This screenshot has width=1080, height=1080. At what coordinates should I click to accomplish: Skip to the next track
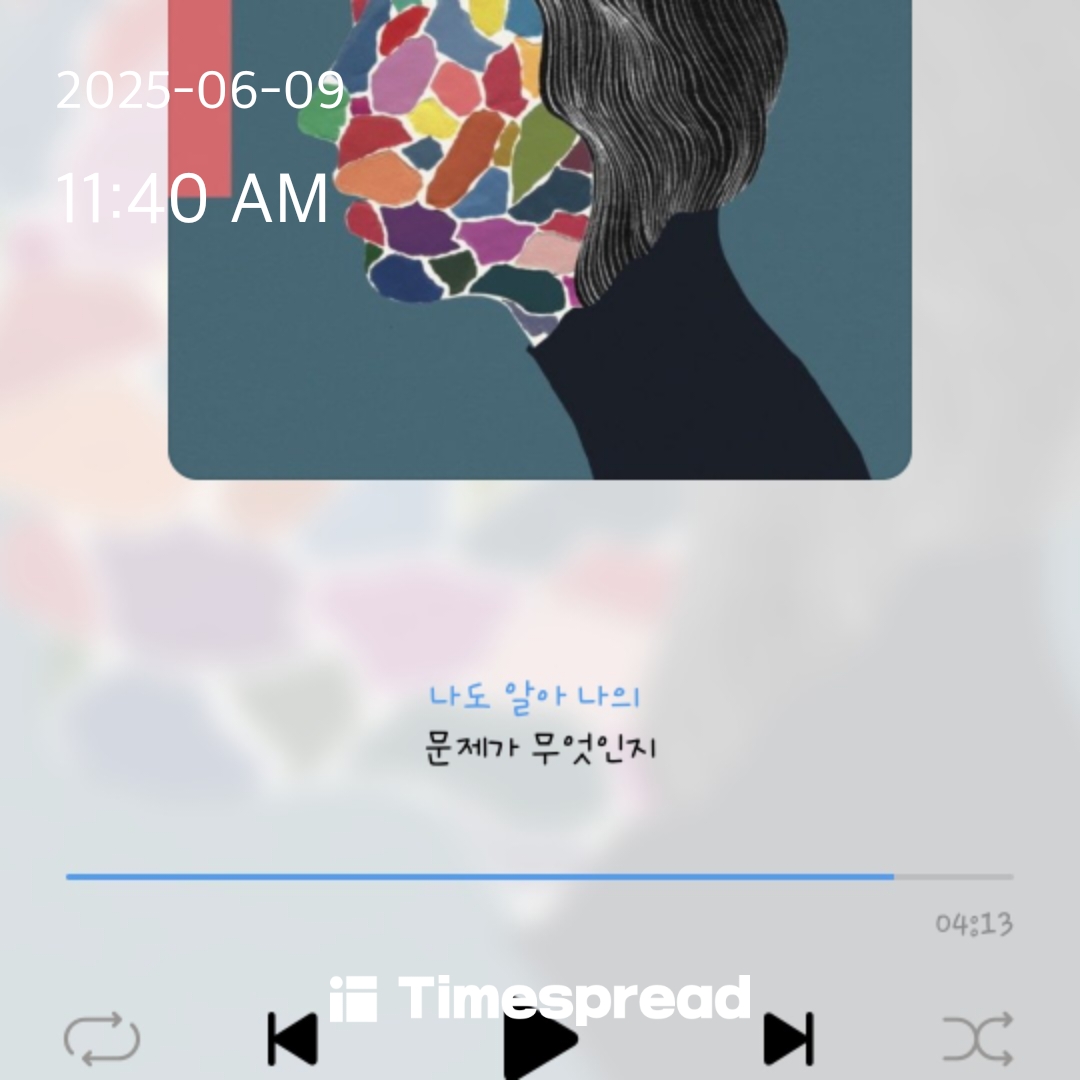click(788, 1040)
